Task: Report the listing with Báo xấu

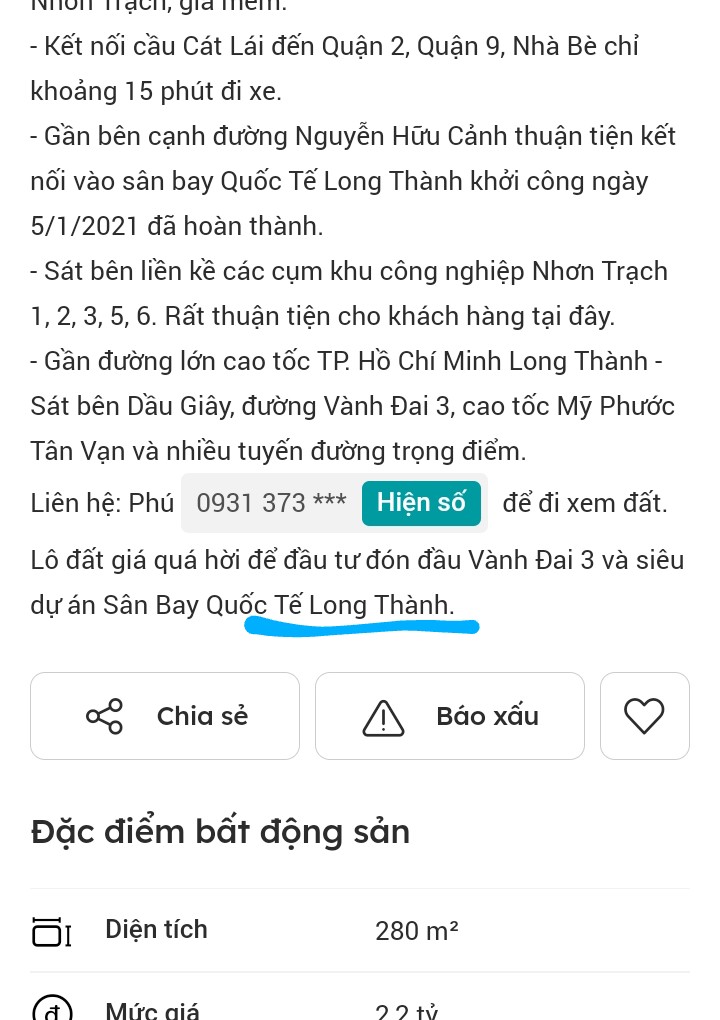Action: click(x=450, y=716)
